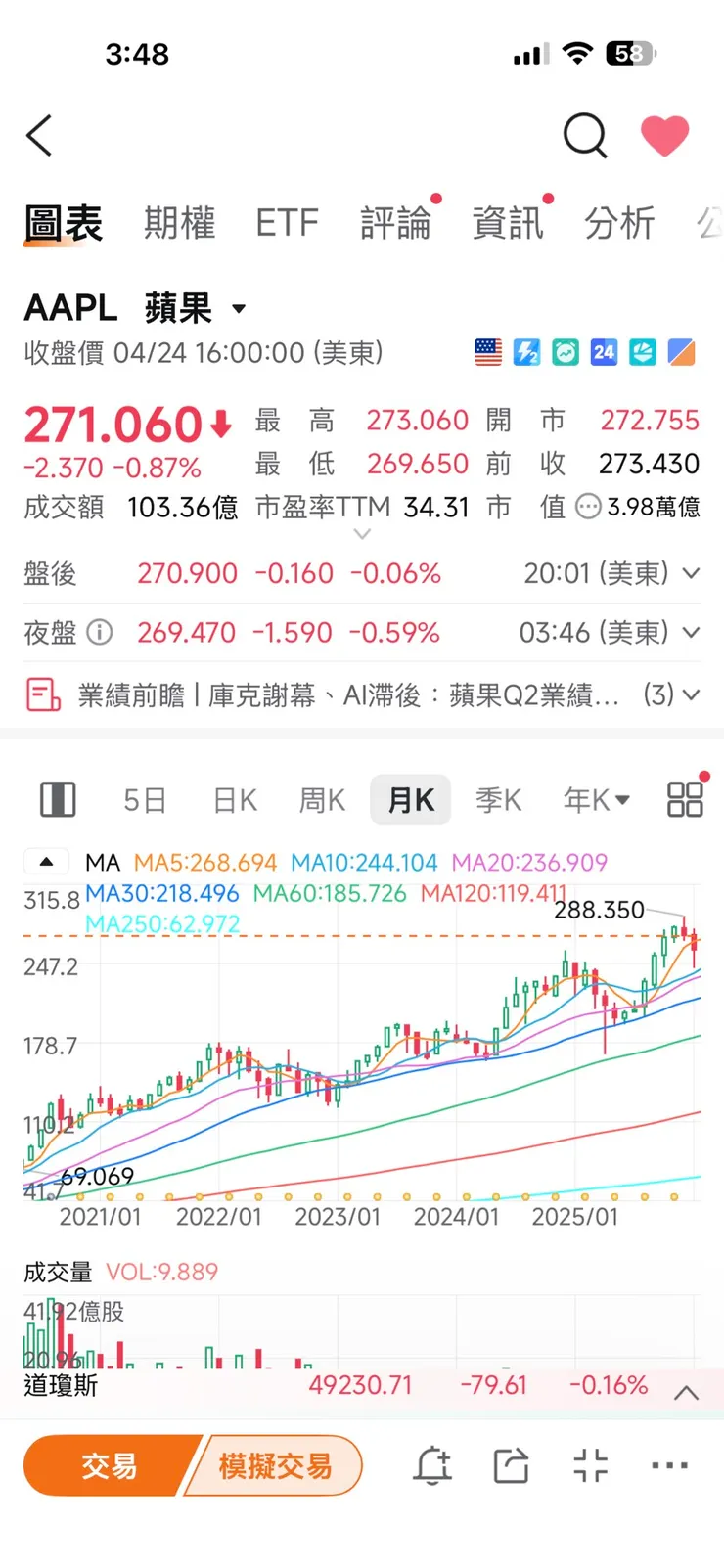
Task: Open the 24-hour trading icon
Action: [x=604, y=350]
